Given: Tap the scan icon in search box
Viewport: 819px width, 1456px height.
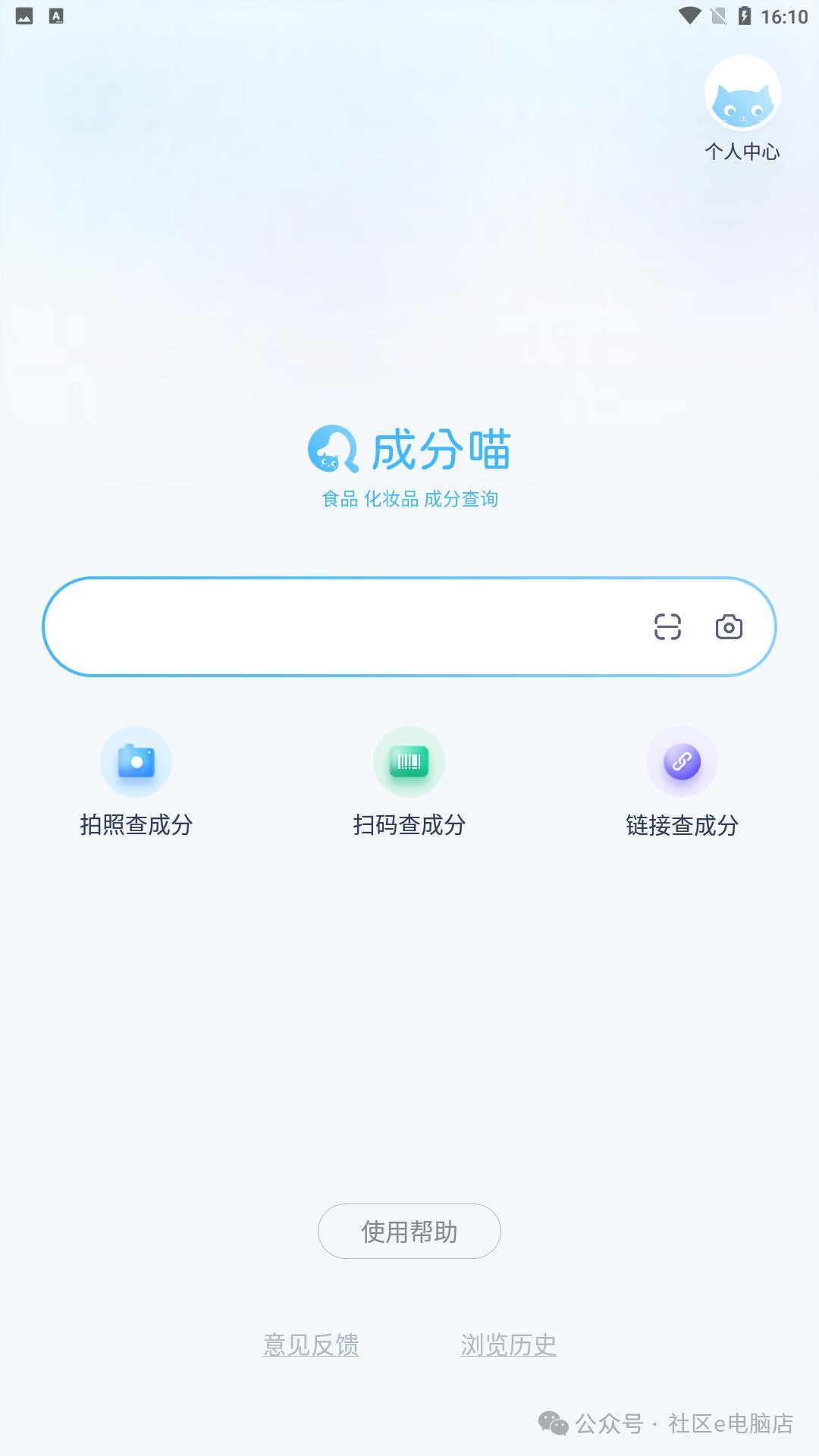Looking at the screenshot, I should coord(667,627).
